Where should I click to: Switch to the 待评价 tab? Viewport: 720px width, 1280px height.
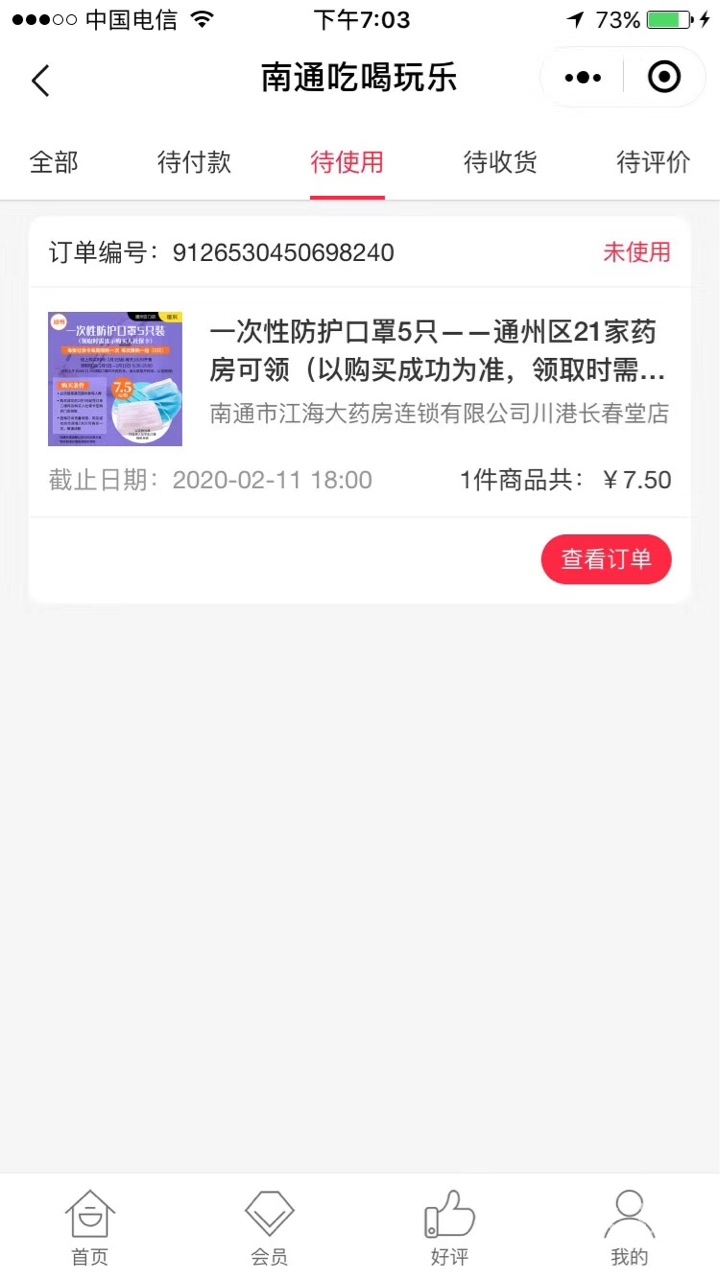click(653, 162)
